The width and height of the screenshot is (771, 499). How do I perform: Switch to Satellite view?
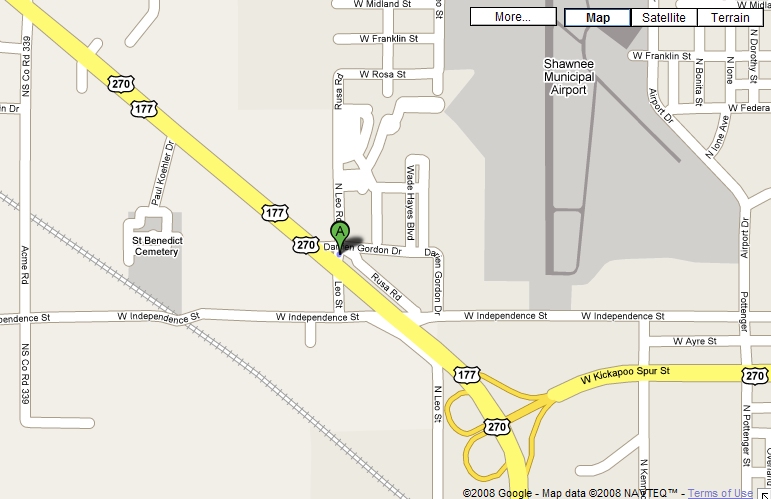(x=664, y=17)
